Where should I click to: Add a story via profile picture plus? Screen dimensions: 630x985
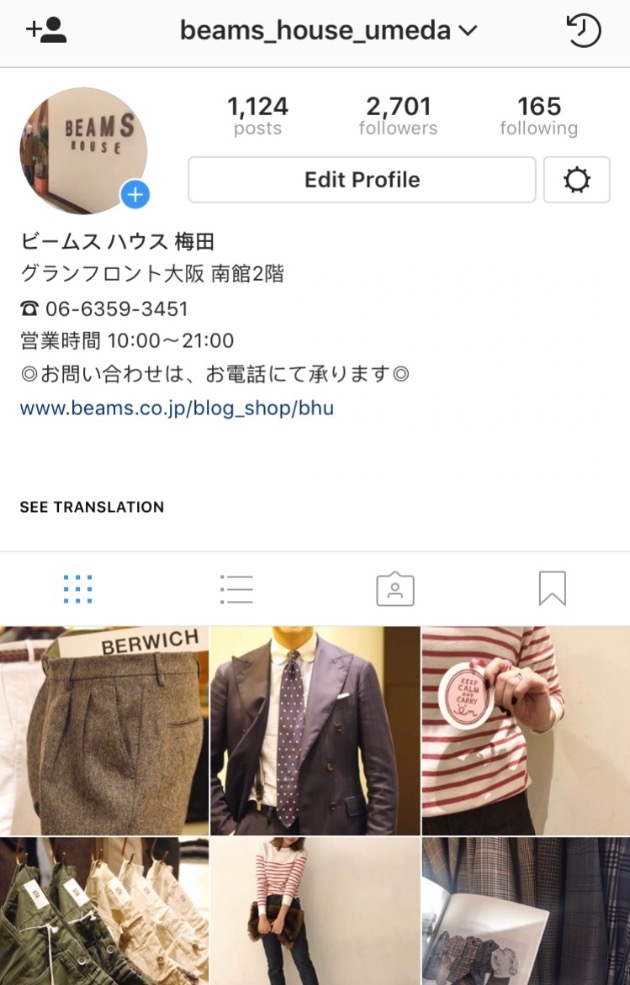(x=135, y=194)
